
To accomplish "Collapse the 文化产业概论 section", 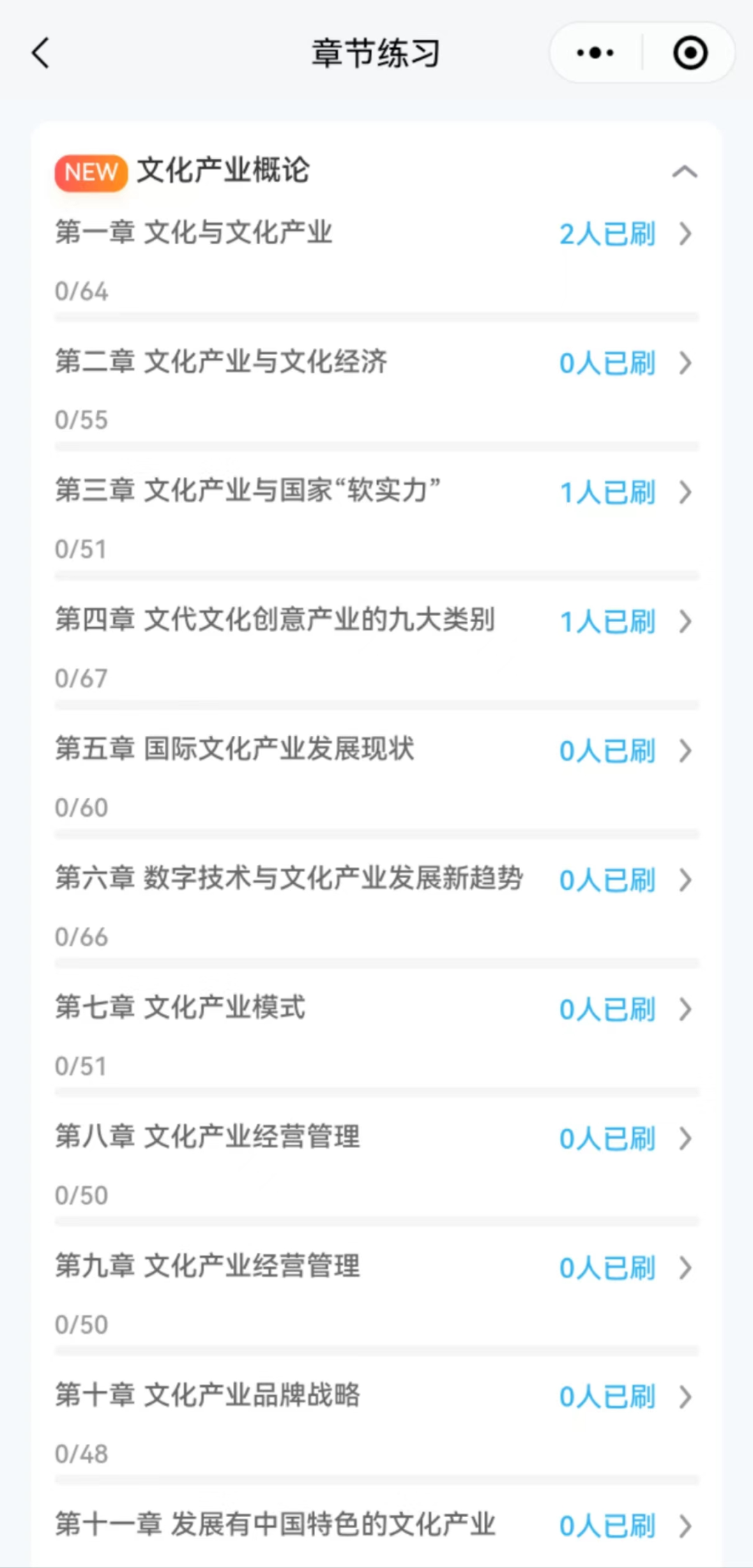I will click(684, 172).
